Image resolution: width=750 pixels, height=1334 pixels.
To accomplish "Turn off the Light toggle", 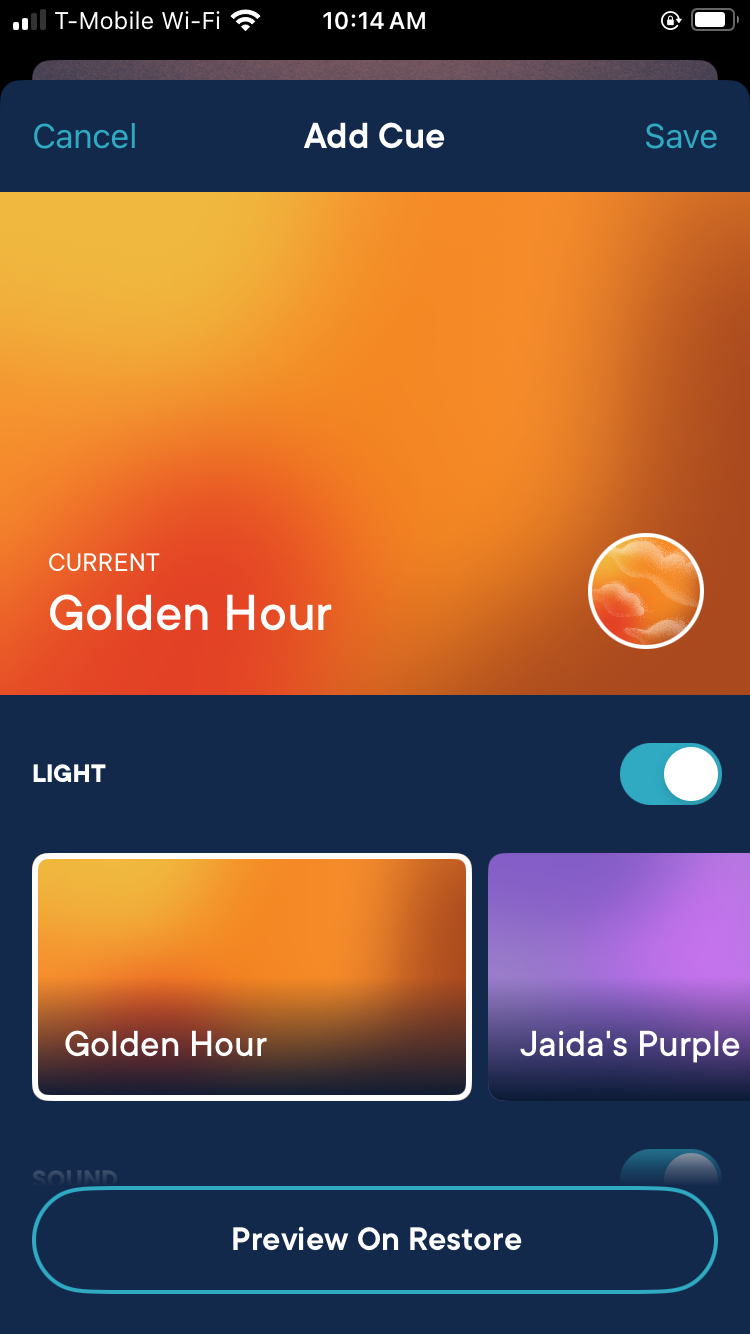I will [670, 774].
